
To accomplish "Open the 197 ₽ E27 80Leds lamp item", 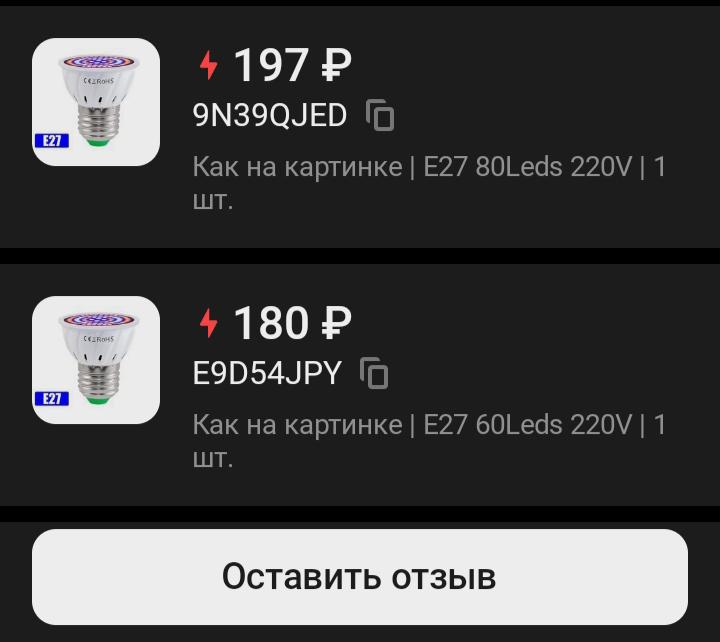I will coord(96,103).
